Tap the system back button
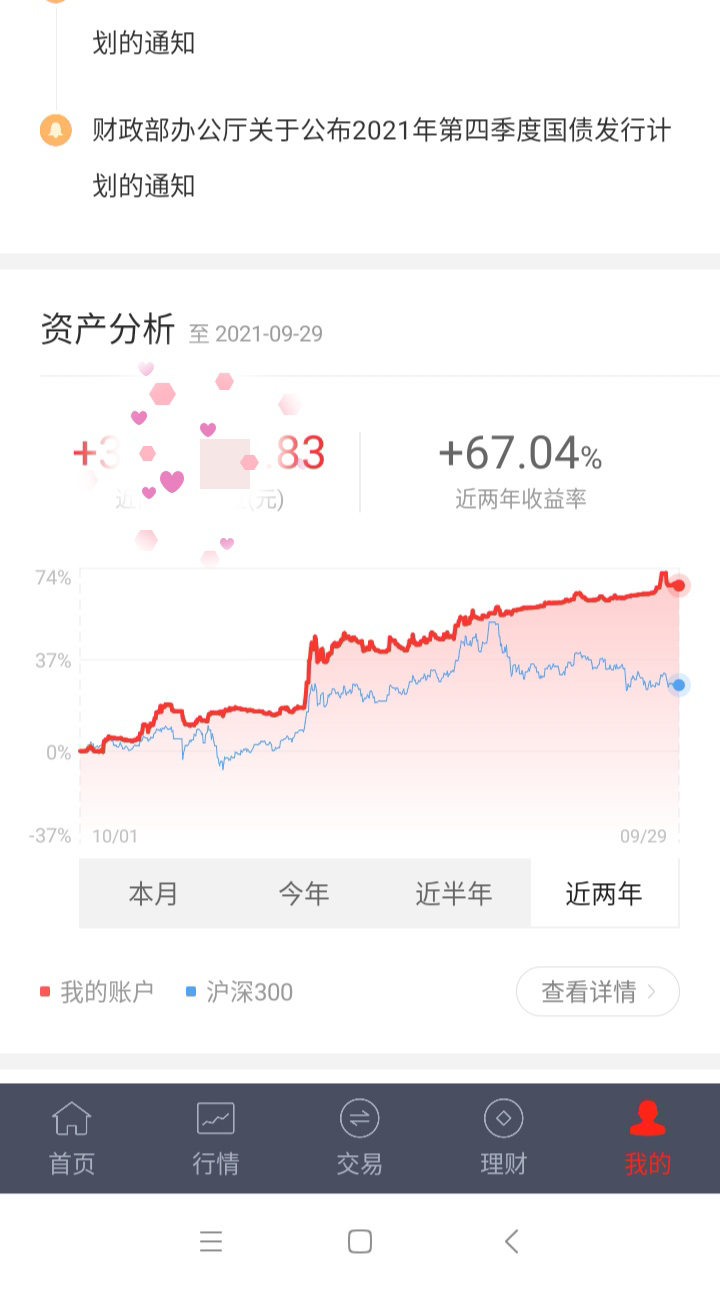Image resolution: width=720 pixels, height=1289 pixels. [x=511, y=1242]
